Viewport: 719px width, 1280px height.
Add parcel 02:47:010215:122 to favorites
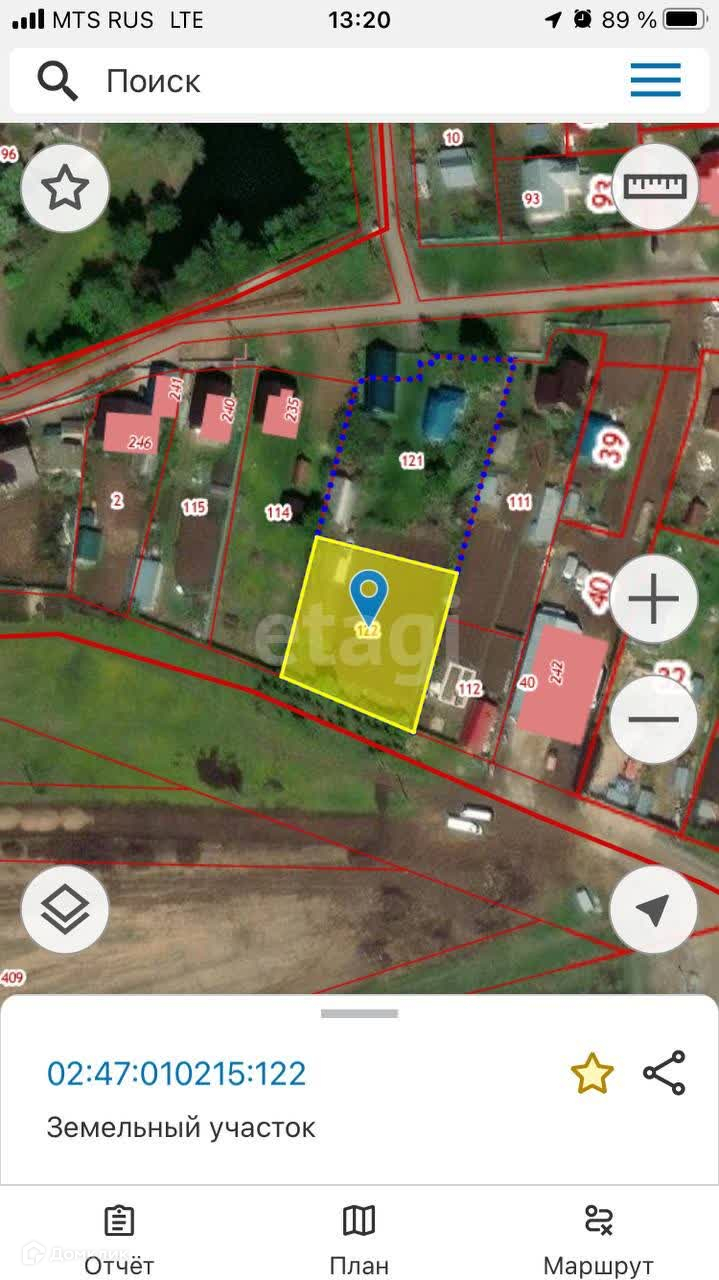pyautogui.click(x=591, y=1074)
